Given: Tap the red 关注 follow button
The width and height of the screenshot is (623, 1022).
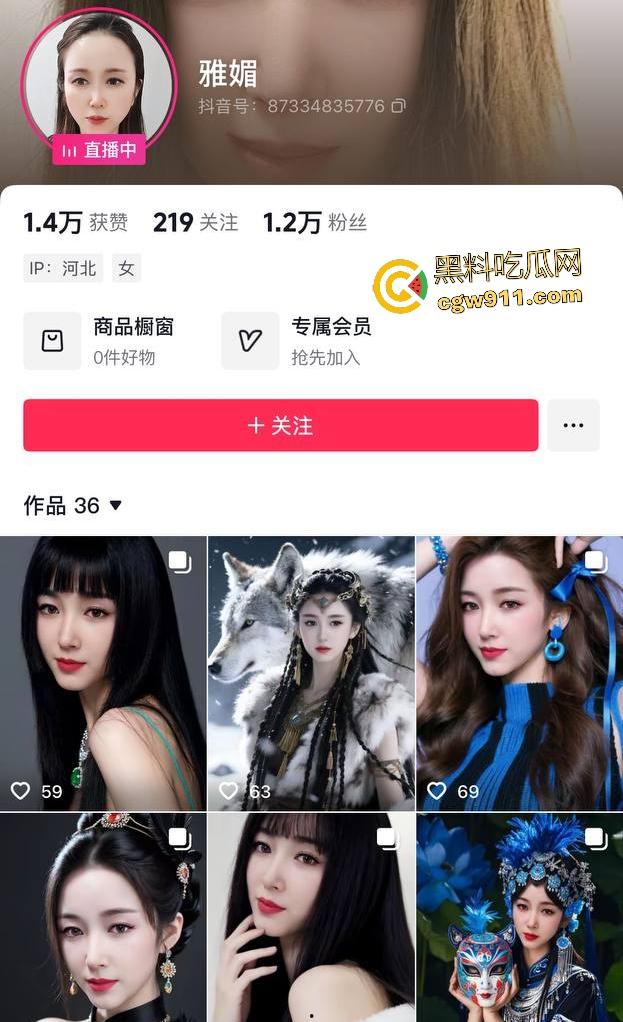Looking at the screenshot, I should 280,426.
